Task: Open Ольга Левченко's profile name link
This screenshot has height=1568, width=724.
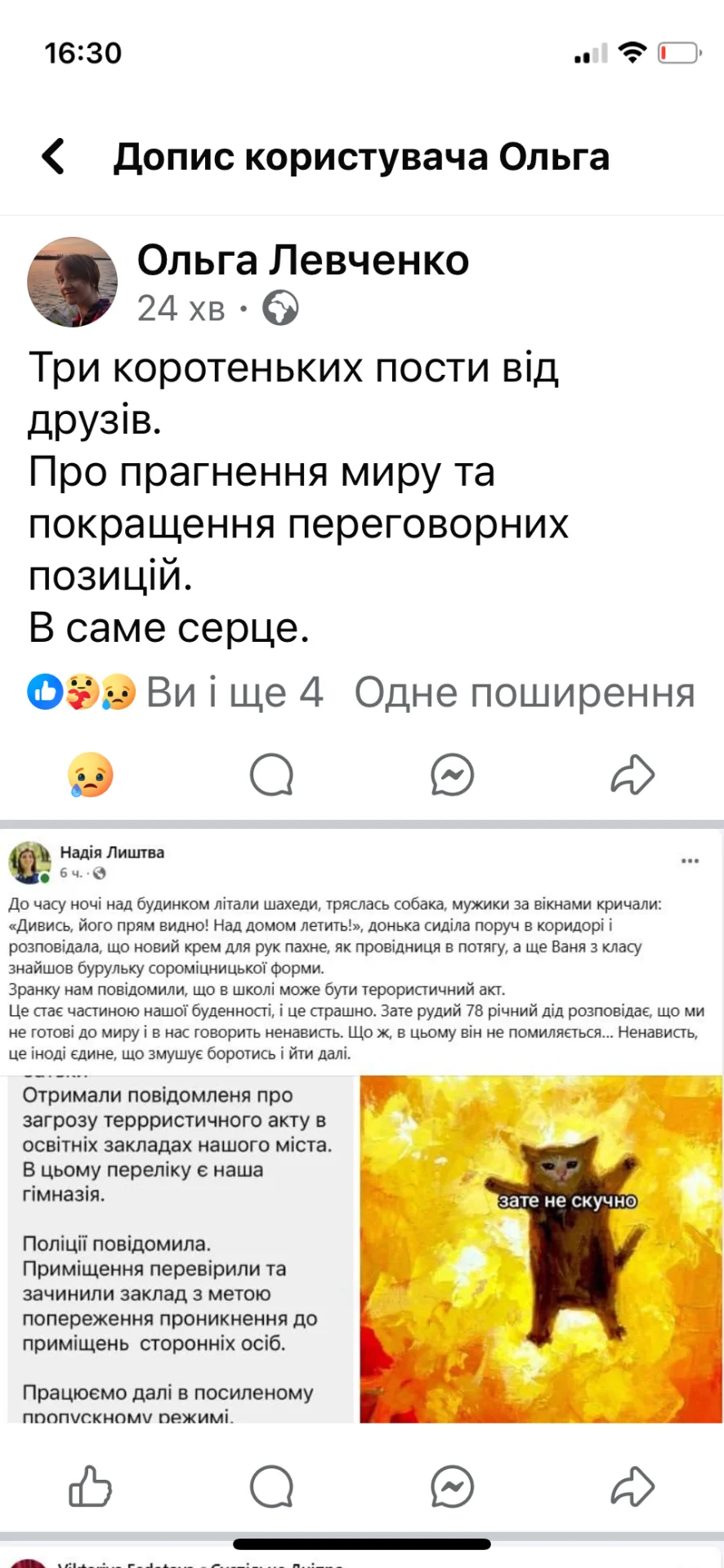Action: (x=302, y=260)
